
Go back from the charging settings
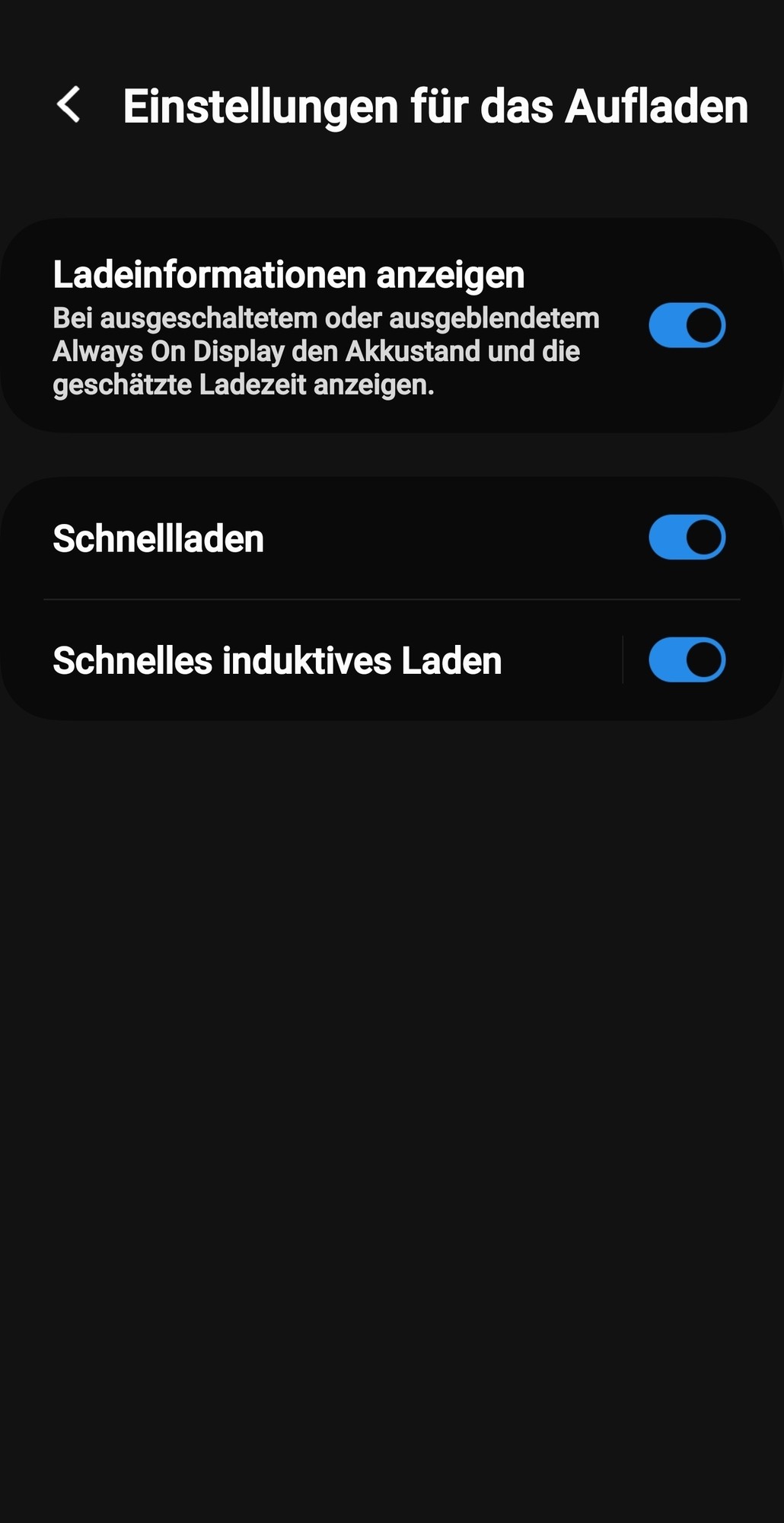69,104
